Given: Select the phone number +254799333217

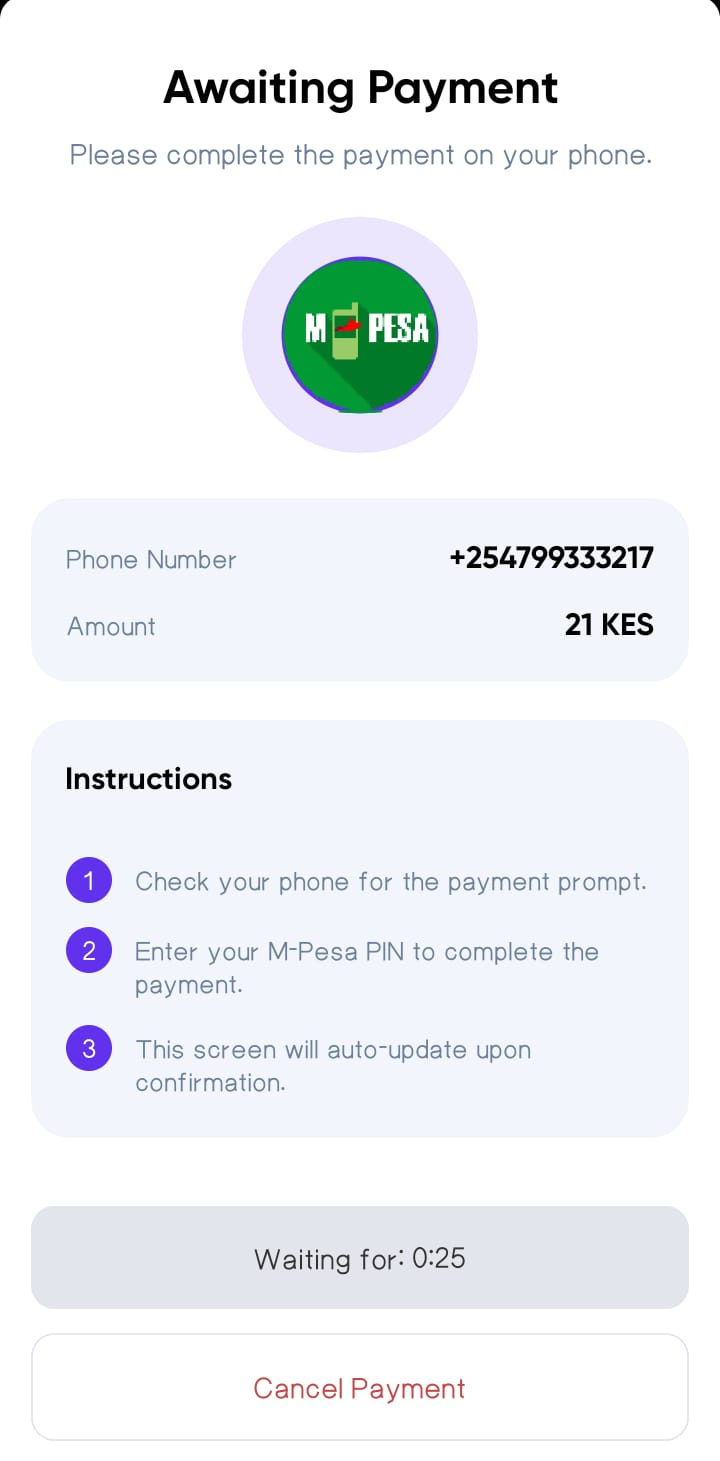Looking at the screenshot, I should click(551, 558).
